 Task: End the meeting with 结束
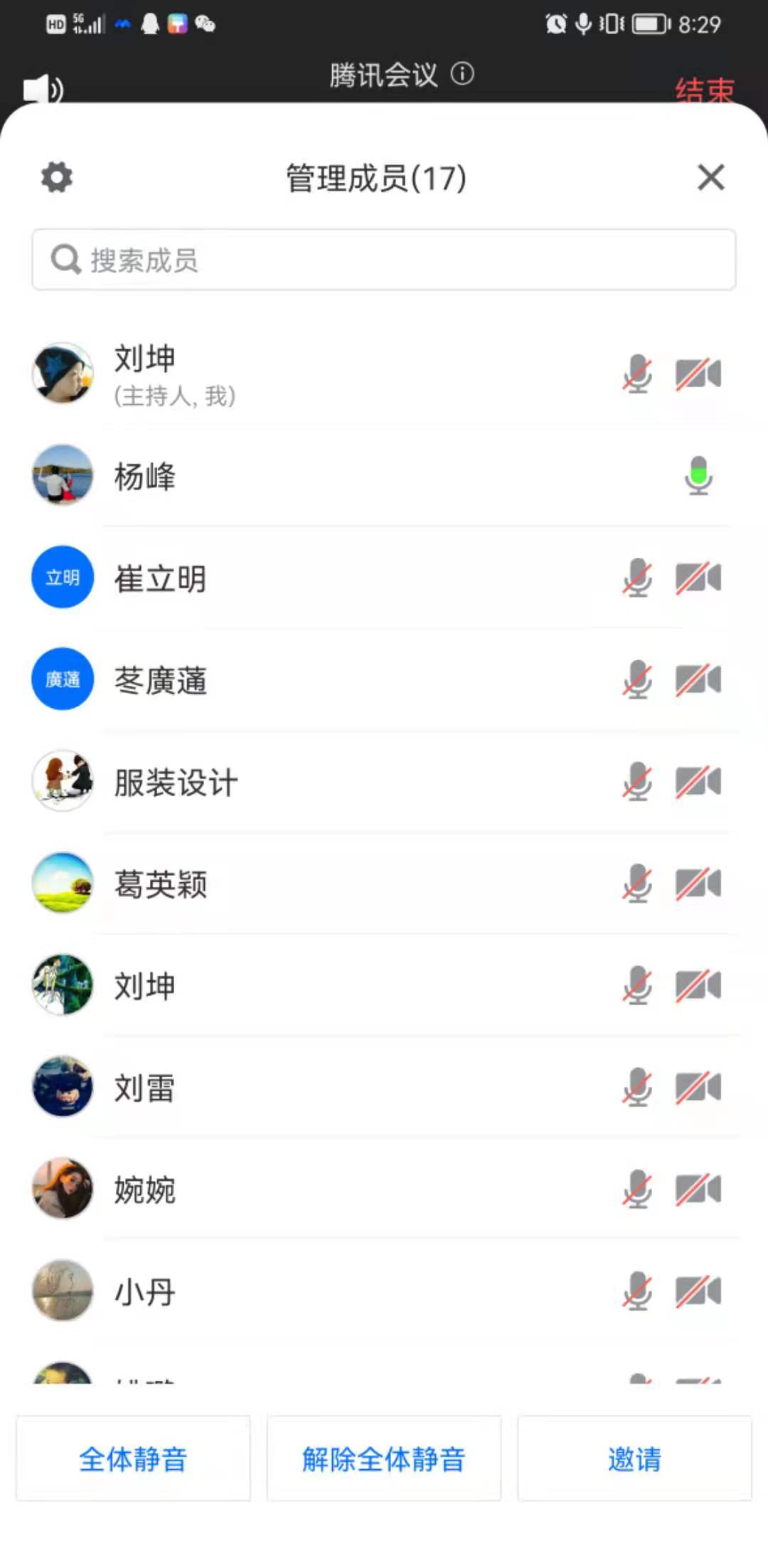tap(704, 90)
